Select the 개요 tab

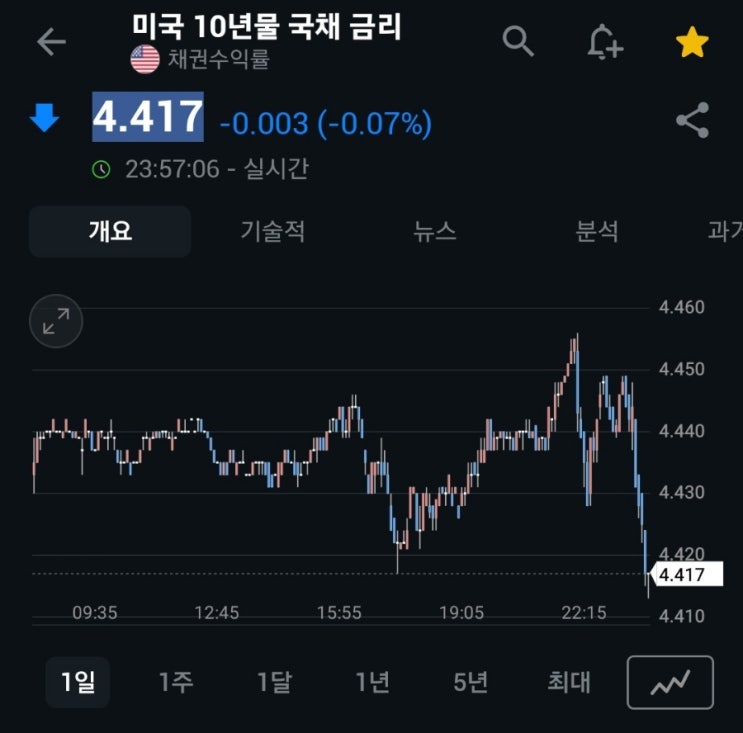[x=110, y=232]
